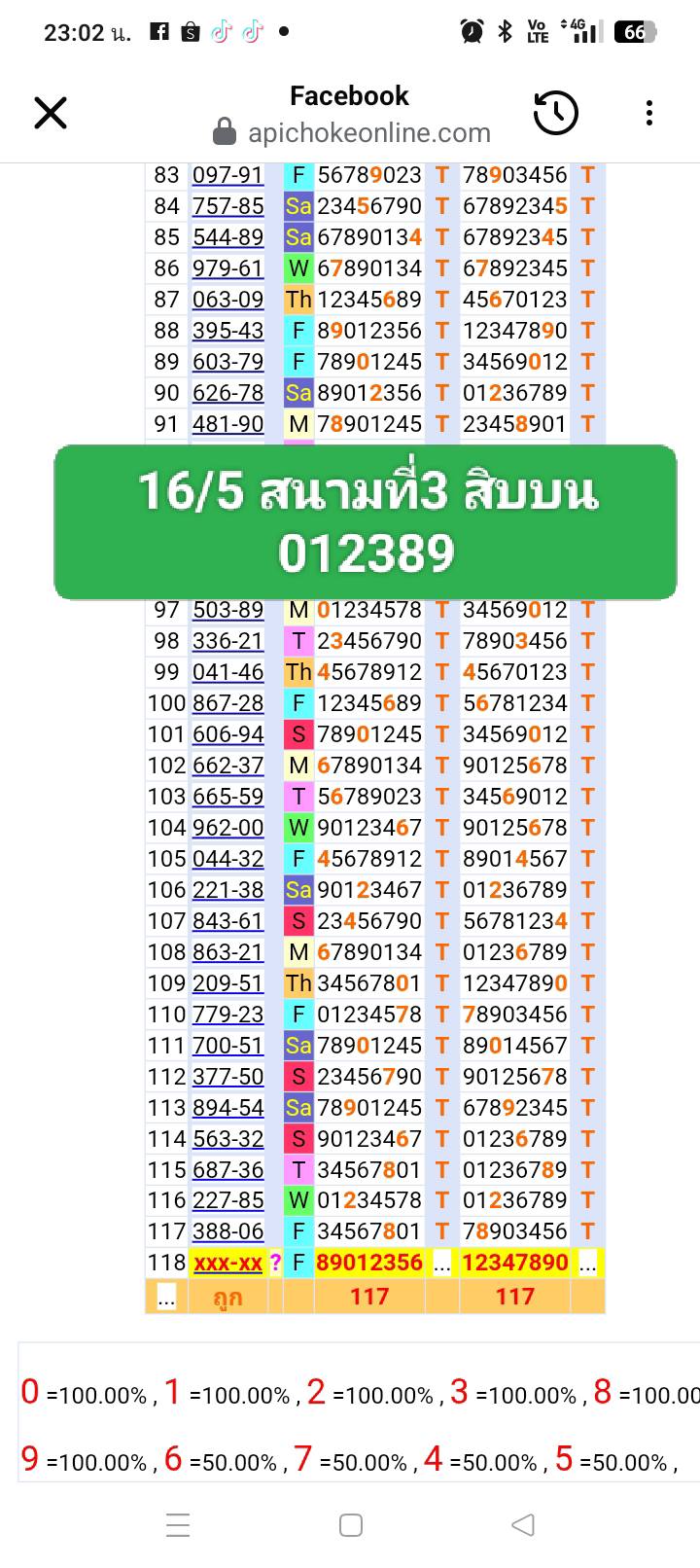Open the browser history clock icon
Viewport: 700px width, 1568px height.
[x=556, y=113]
